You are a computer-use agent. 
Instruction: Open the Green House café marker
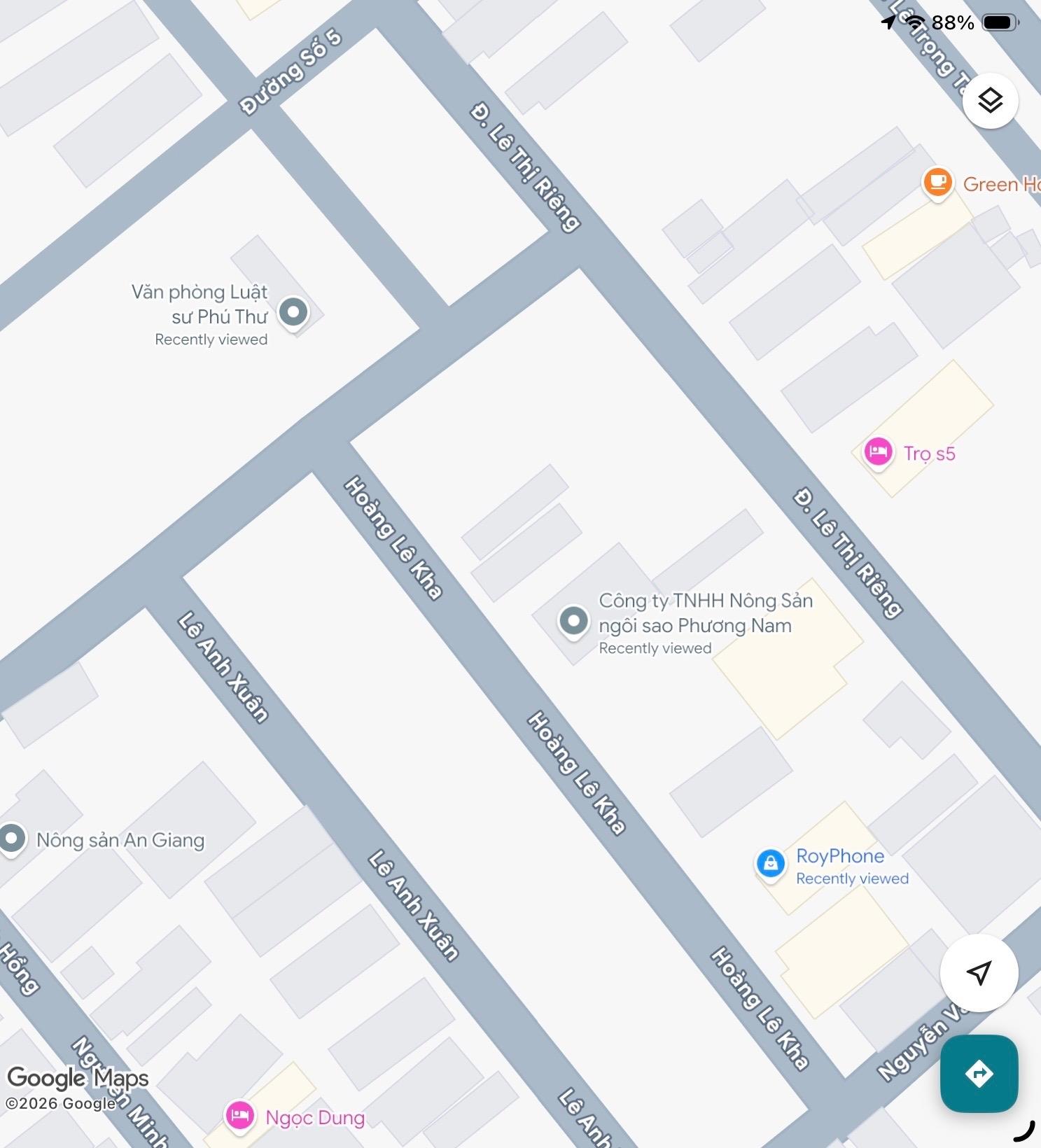(x=937, y=183)
